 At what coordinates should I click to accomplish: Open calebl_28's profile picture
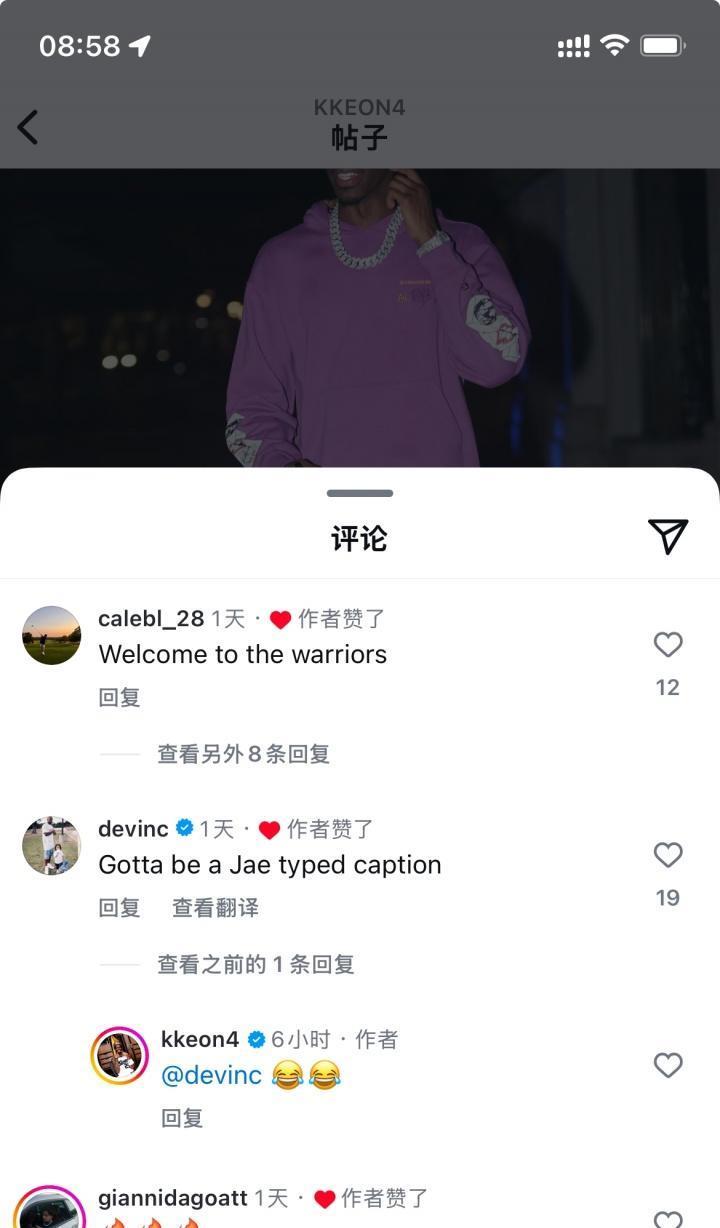[51, 635]
